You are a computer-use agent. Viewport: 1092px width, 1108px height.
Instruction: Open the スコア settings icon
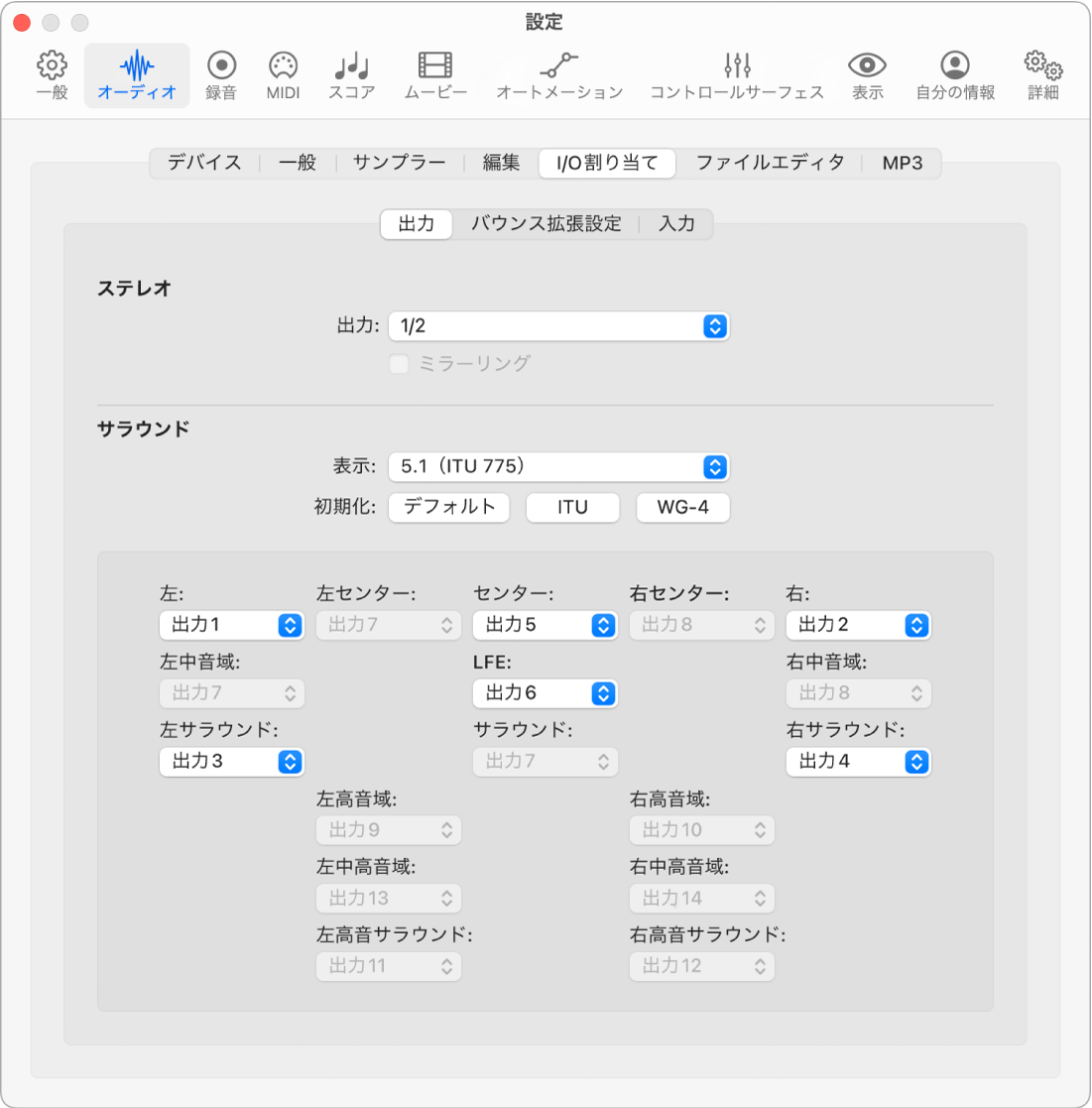coord(351,74)
